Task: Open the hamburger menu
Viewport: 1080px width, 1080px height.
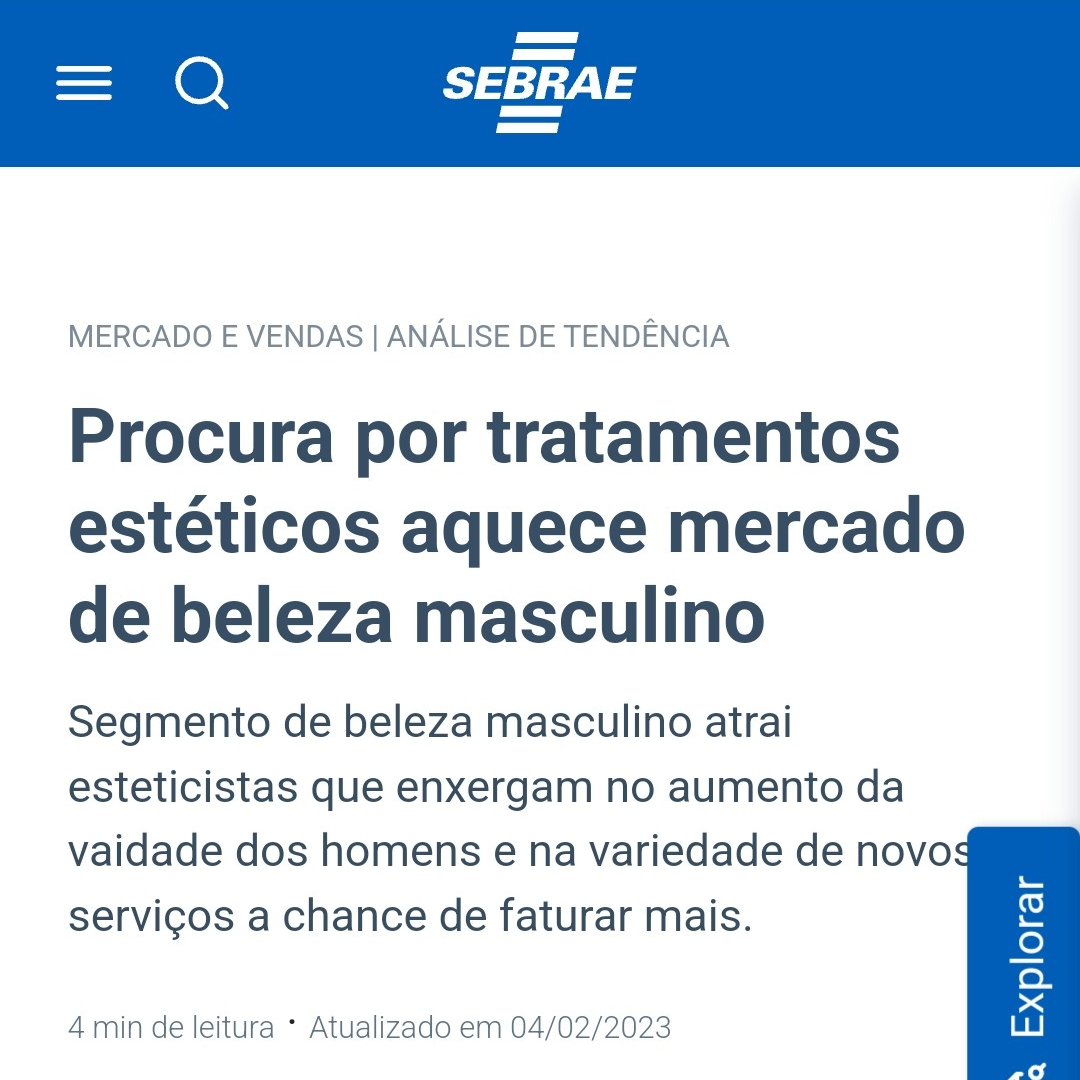Action: tap(84, 83)
